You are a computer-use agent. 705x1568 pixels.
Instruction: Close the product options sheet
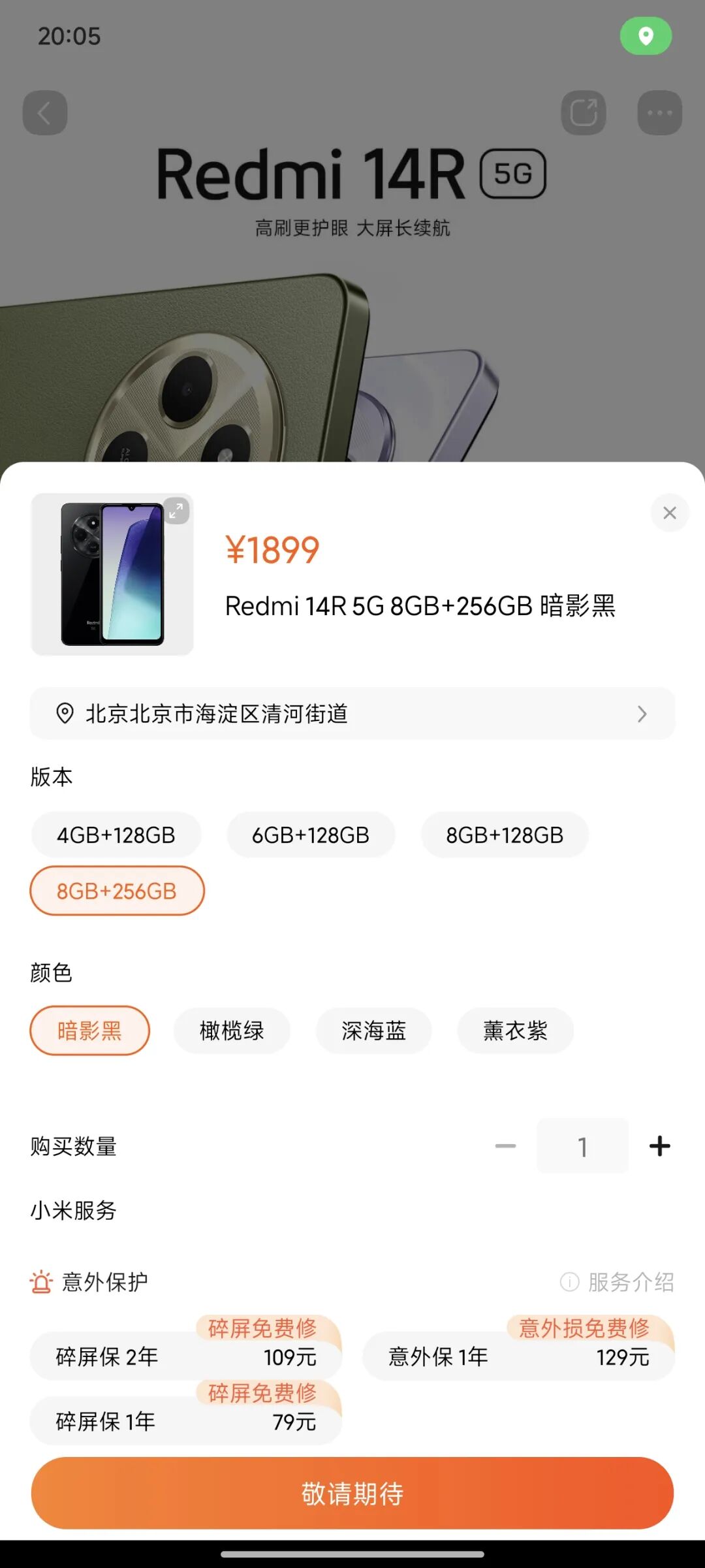669,513
